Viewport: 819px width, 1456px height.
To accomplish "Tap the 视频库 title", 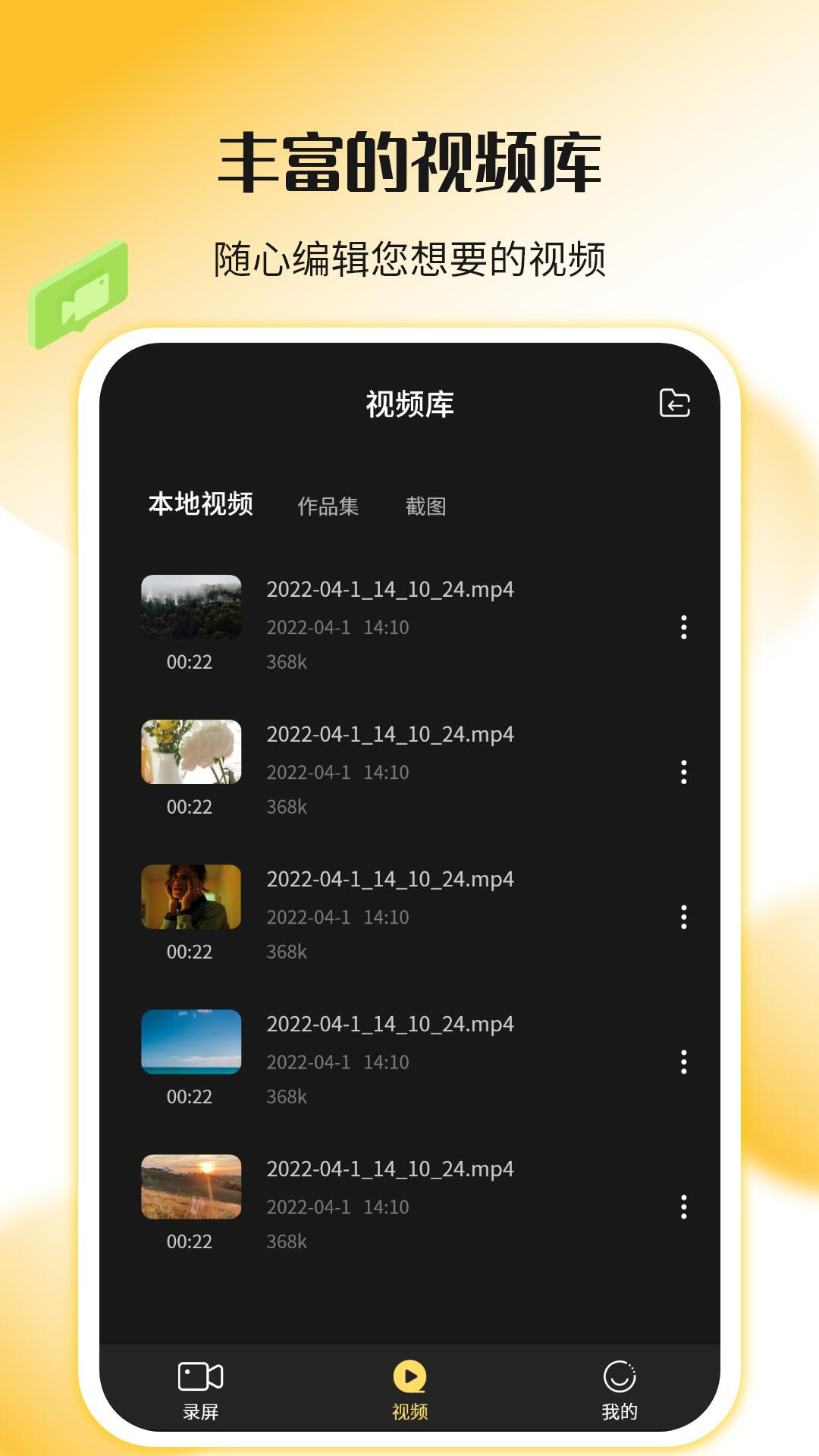I will point(409,406).
